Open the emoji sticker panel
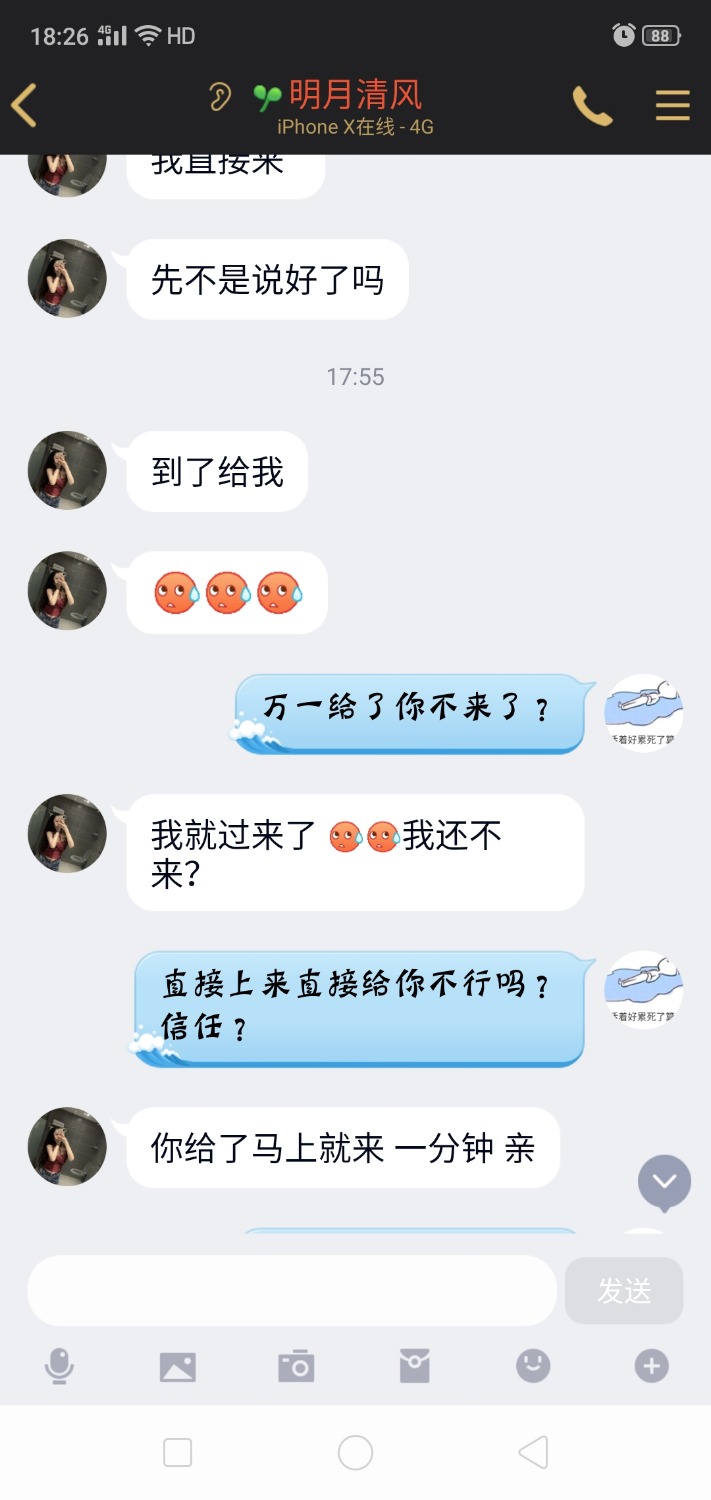Screen dimensions: 711x1500 533,1366
